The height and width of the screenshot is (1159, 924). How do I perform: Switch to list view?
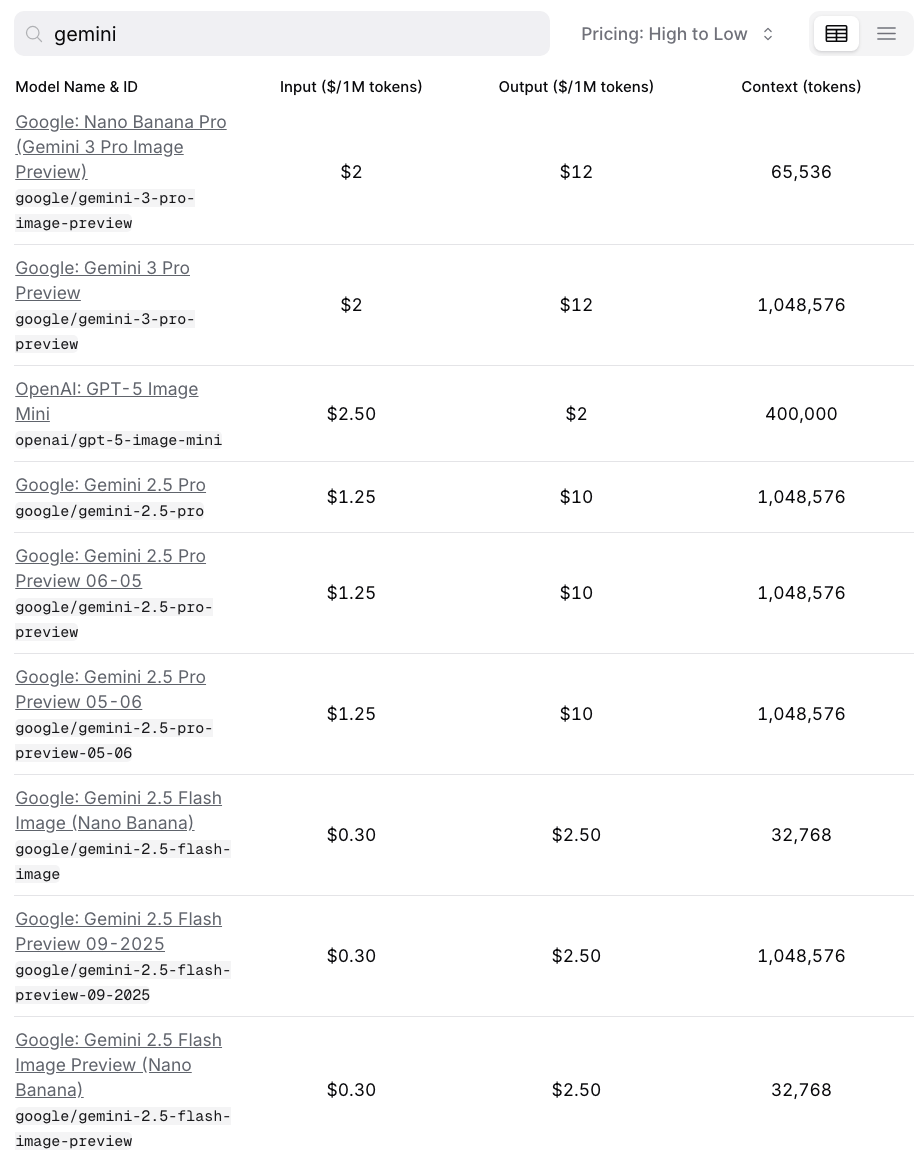click(886, 34)
